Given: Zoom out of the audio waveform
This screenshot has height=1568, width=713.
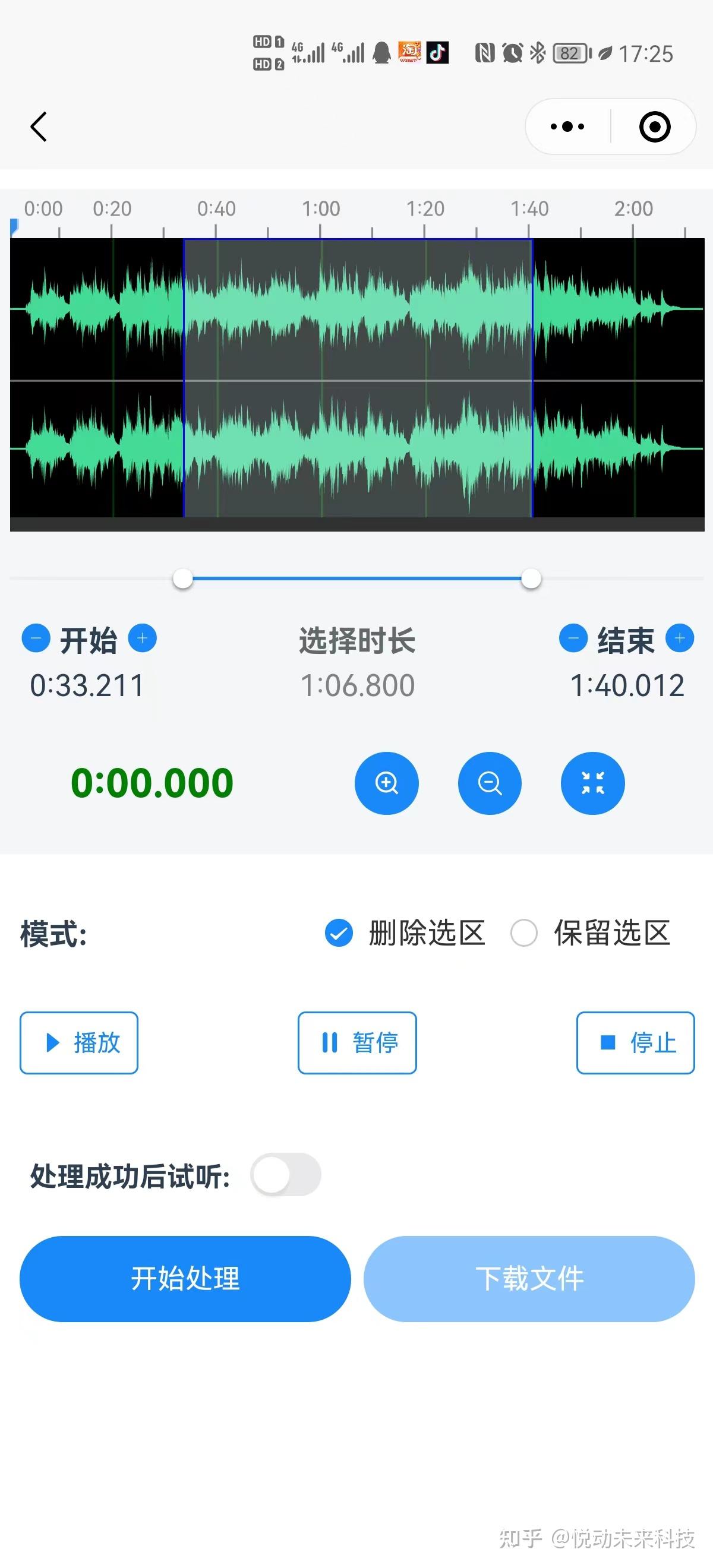Looking at the screenshot, I should (490, 784).
